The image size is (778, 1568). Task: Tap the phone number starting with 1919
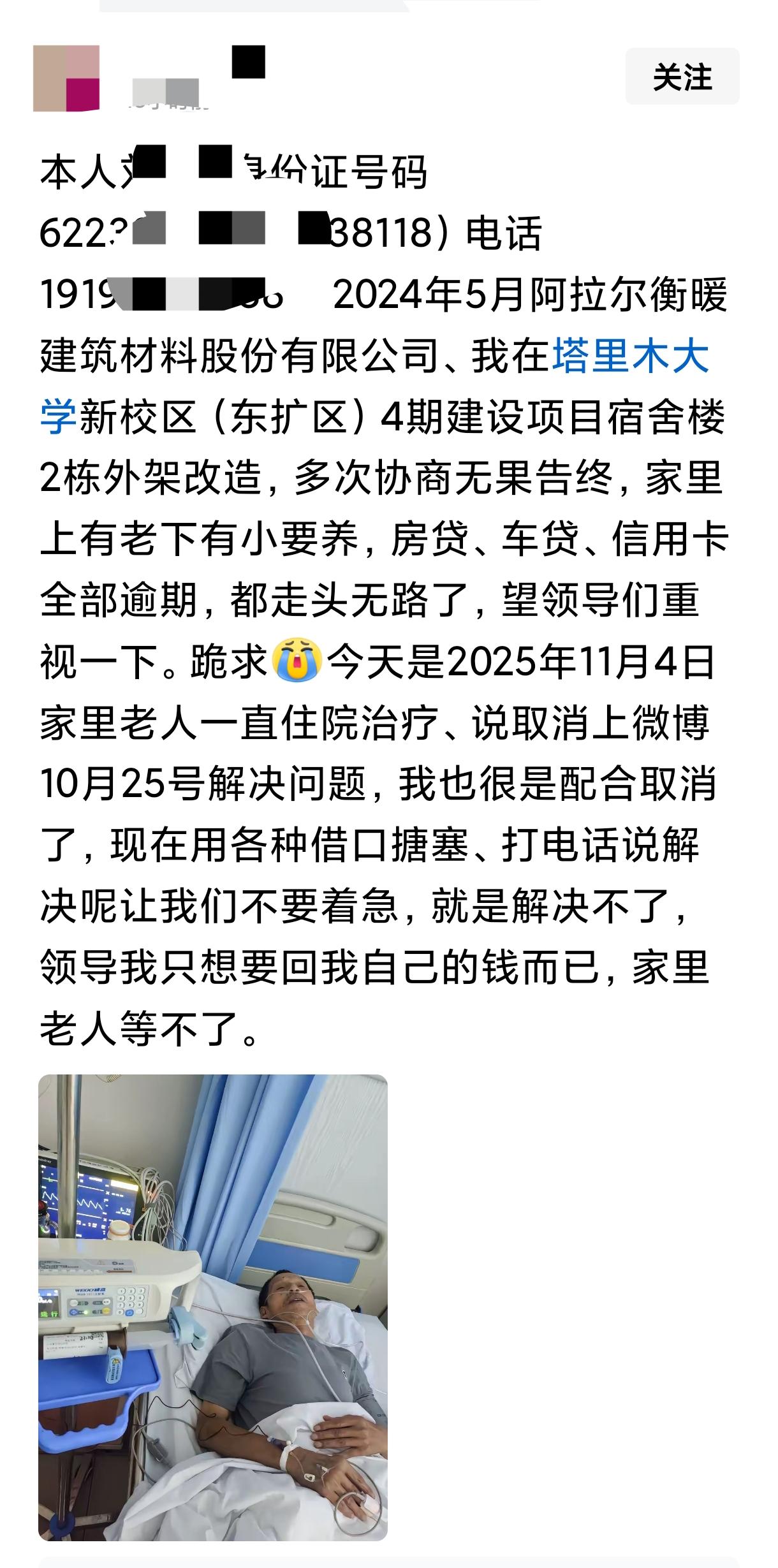[x=159, y=293]
